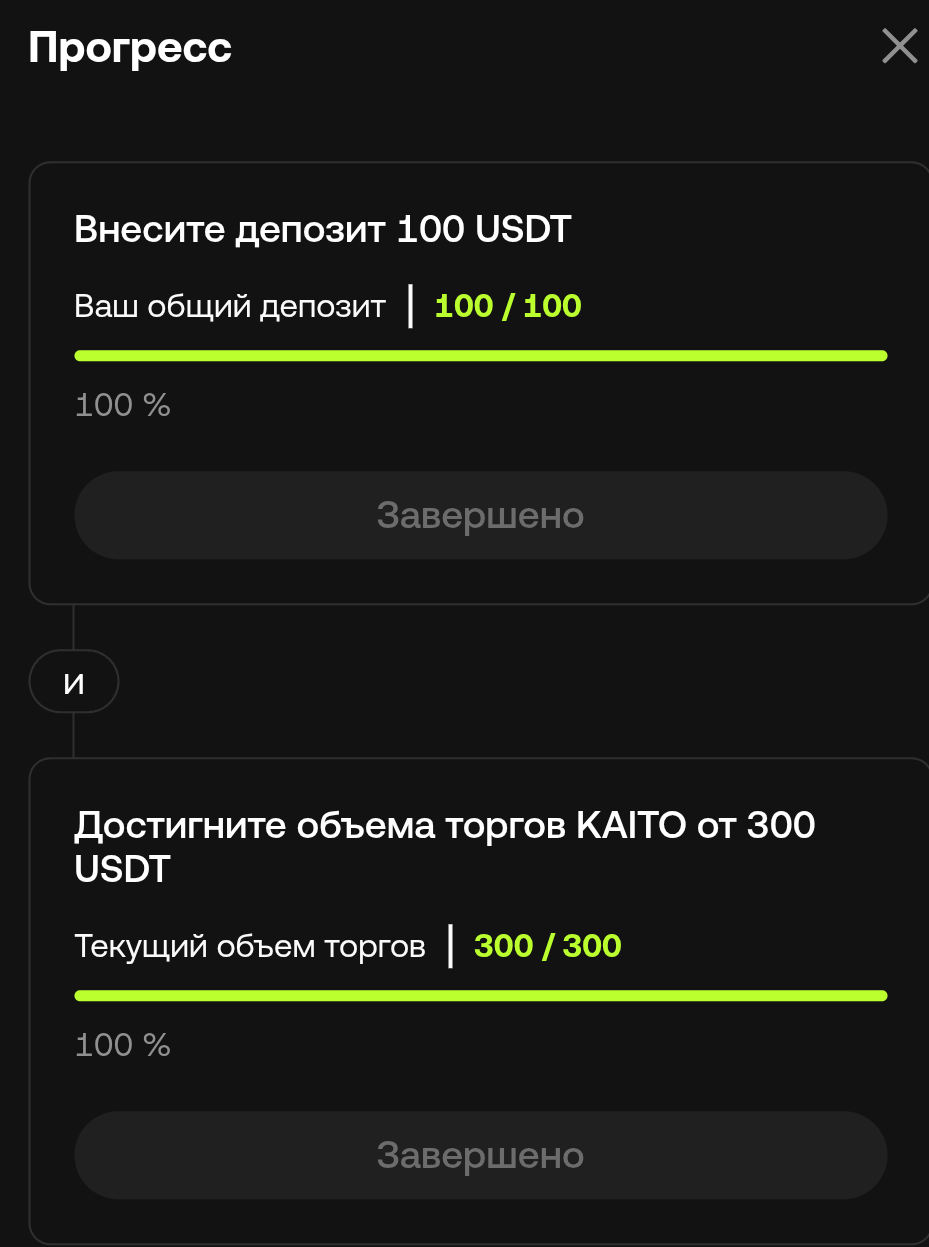929x1247 pixels.
Task: Tap Завершено under the 100 USDT deposit task
Action: click(x=480, y=515)
